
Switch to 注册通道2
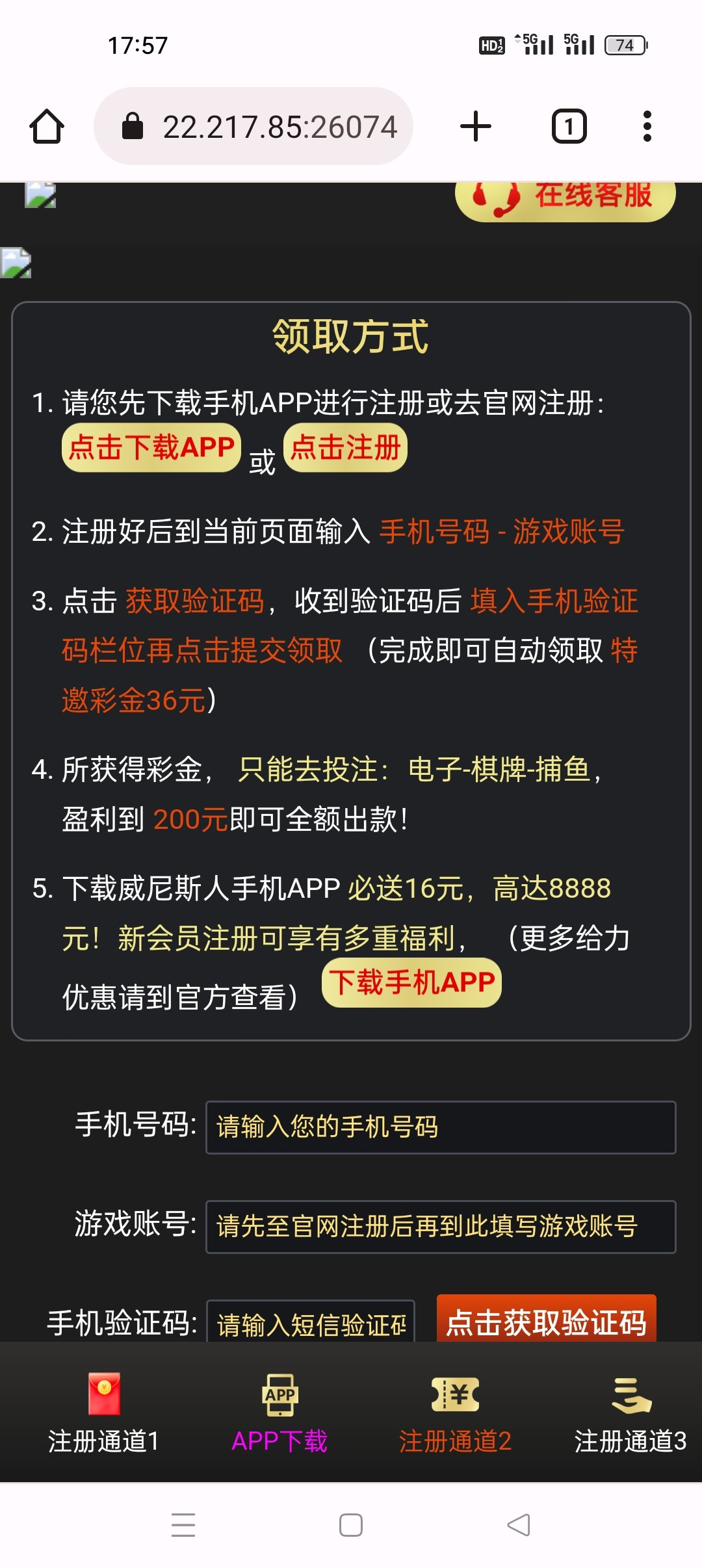455,1412
